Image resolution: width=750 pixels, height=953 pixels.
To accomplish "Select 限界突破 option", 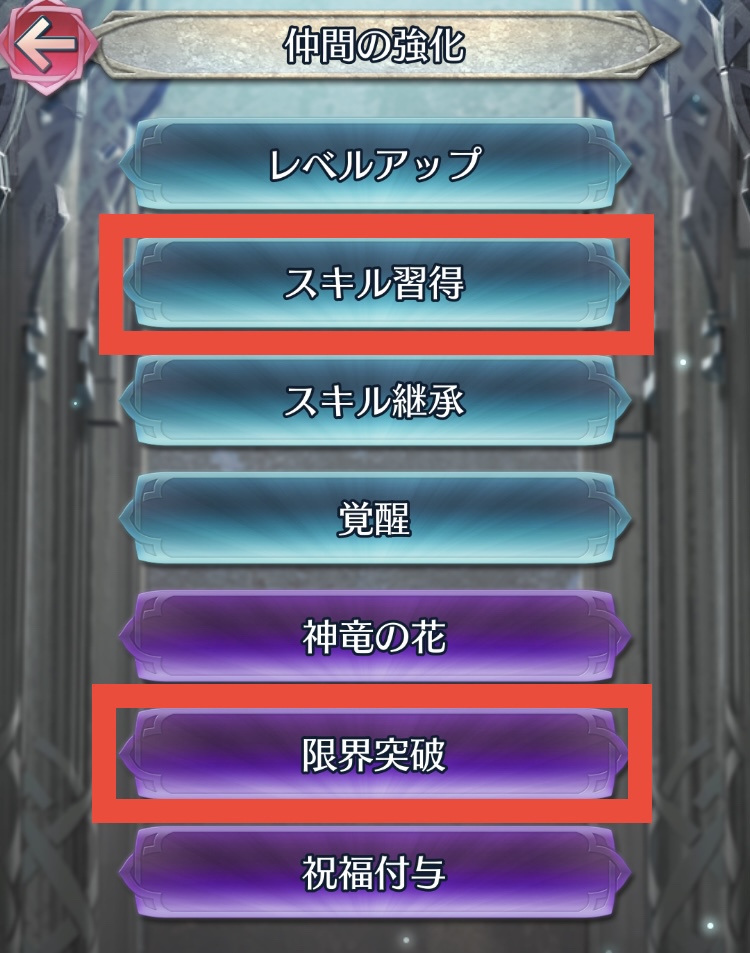I will (374, 755).
